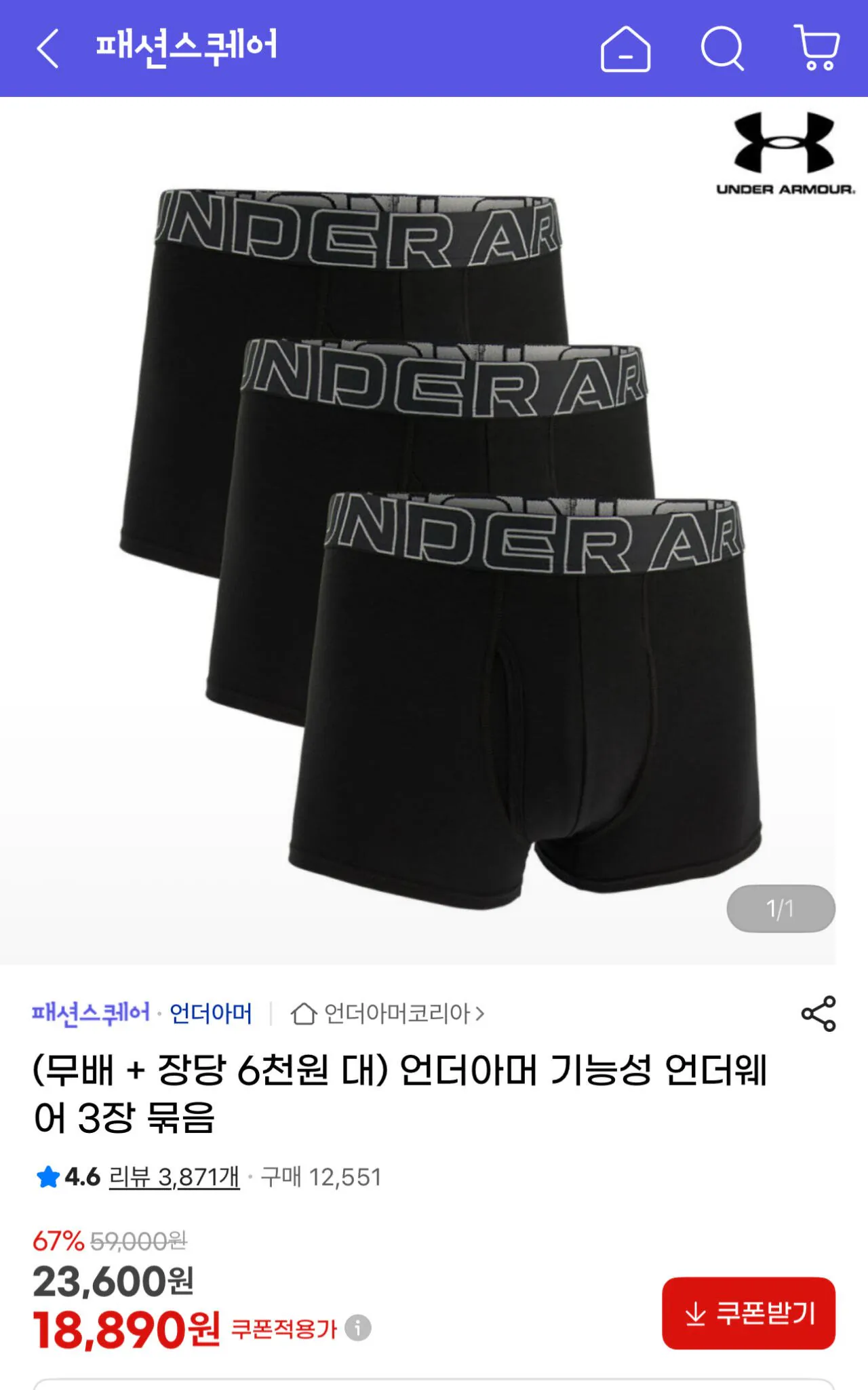The width and height of the screenshot is (868, 1390).
Task: Open the shopping cart icon
Action: click(x=816, y=47)
